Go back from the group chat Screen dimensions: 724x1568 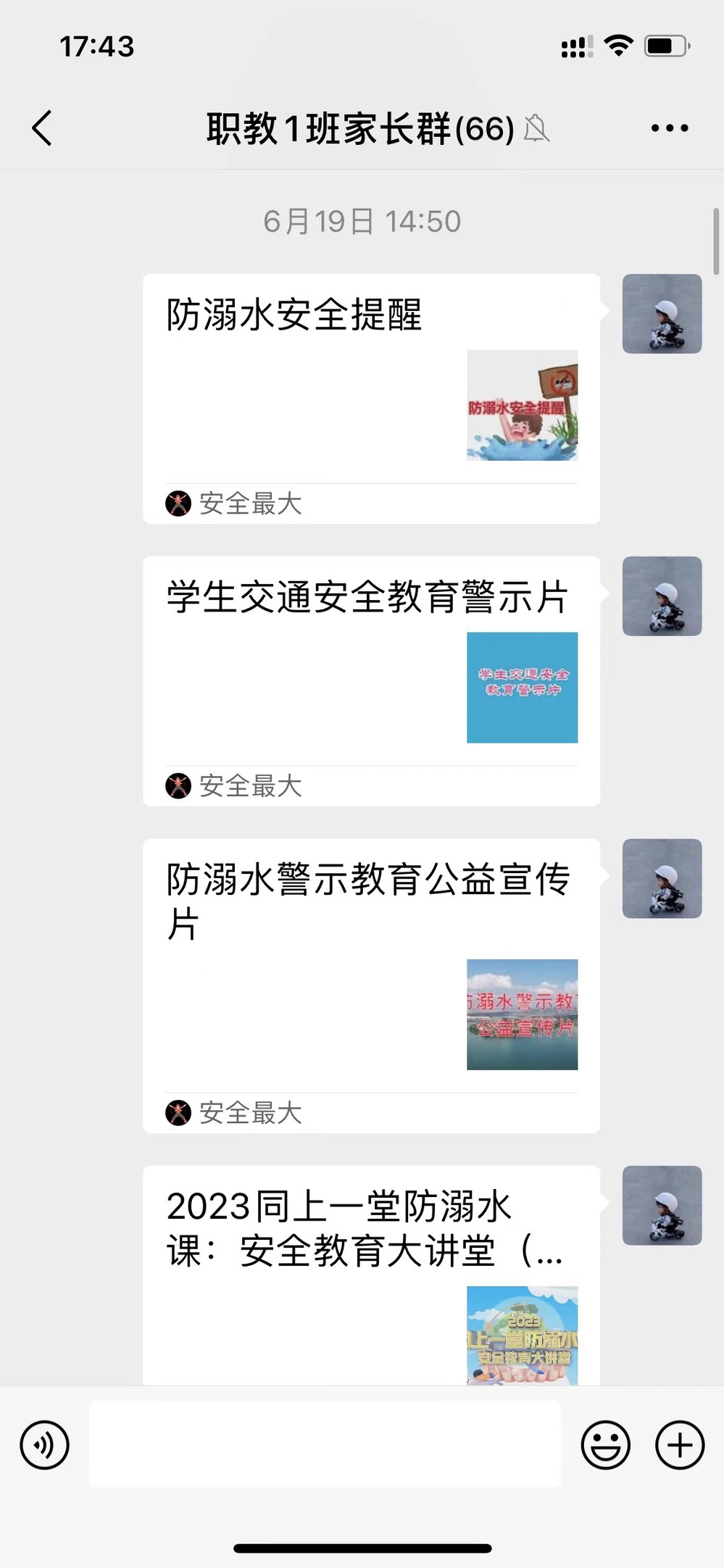click(x=42, y=128)
